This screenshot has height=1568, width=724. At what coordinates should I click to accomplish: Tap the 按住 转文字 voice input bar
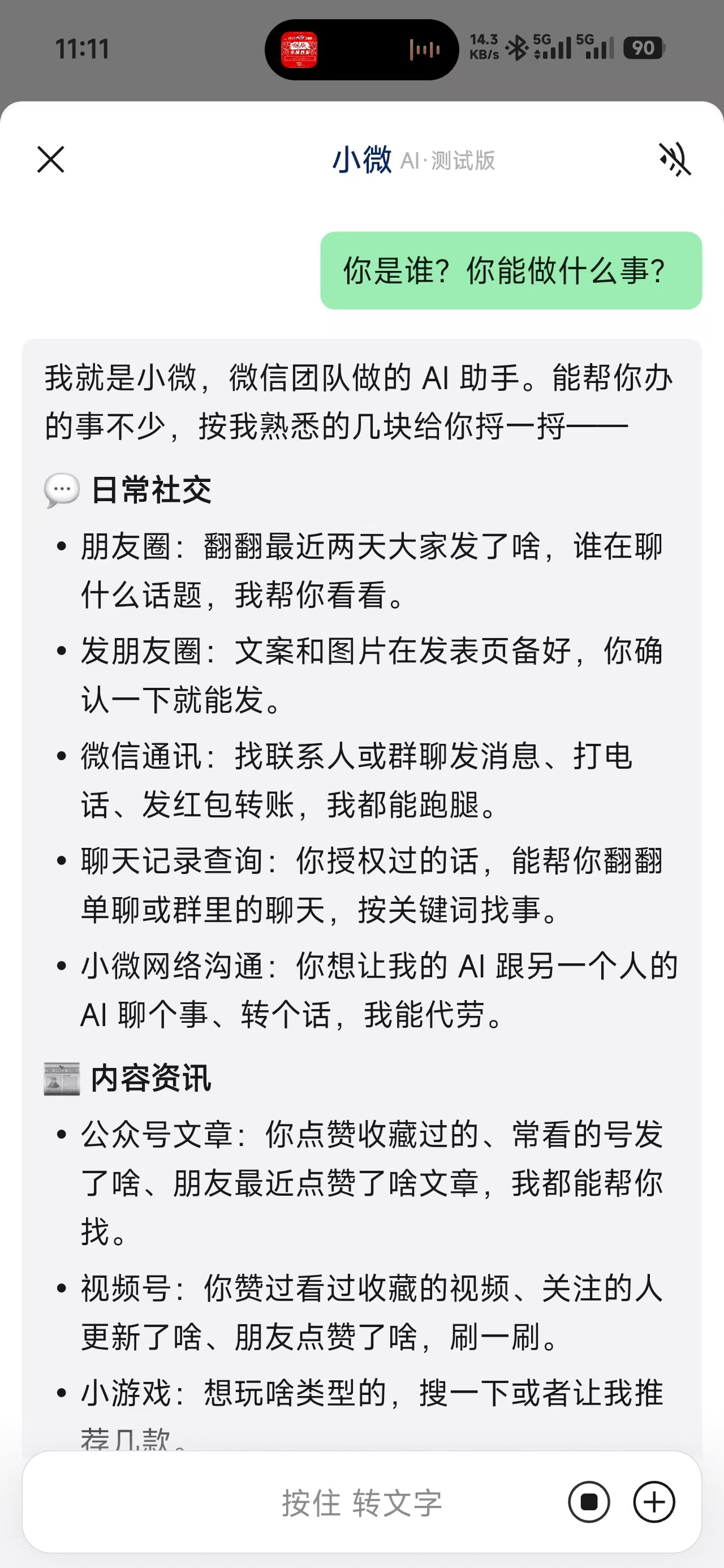361,1502
